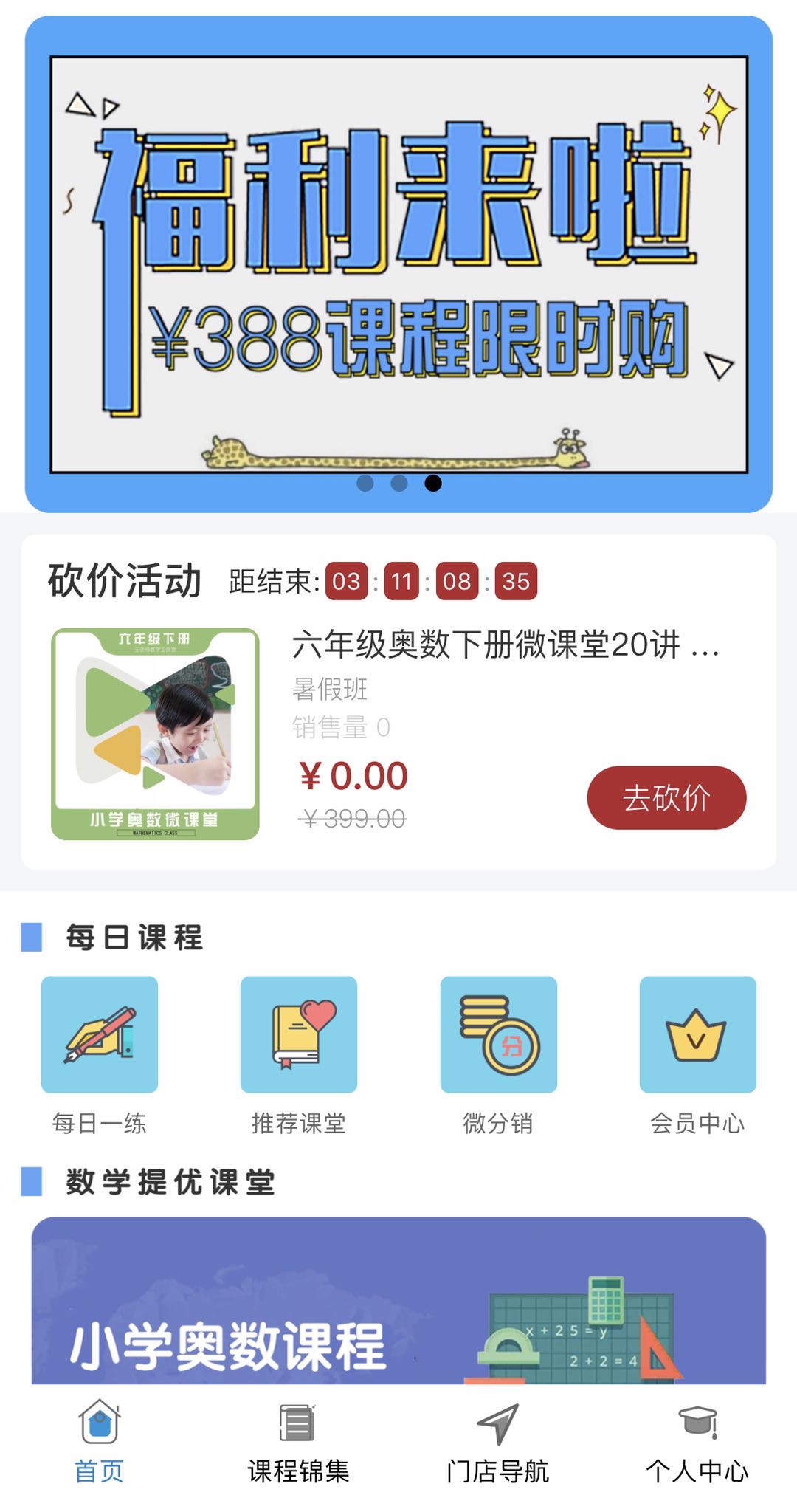Switch to the 个人中心 tab

pos(697,1440)
